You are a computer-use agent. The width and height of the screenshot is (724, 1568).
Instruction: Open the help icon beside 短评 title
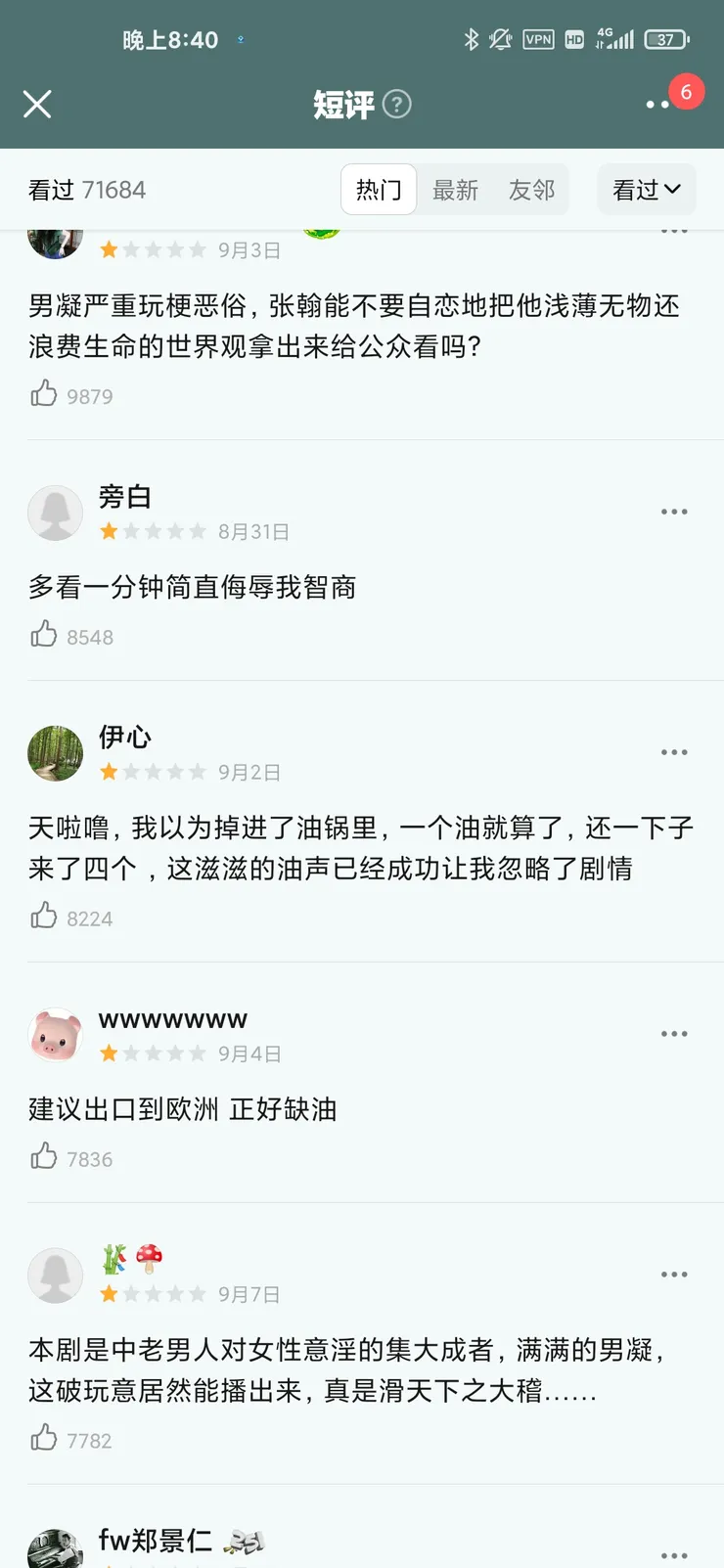396,104
